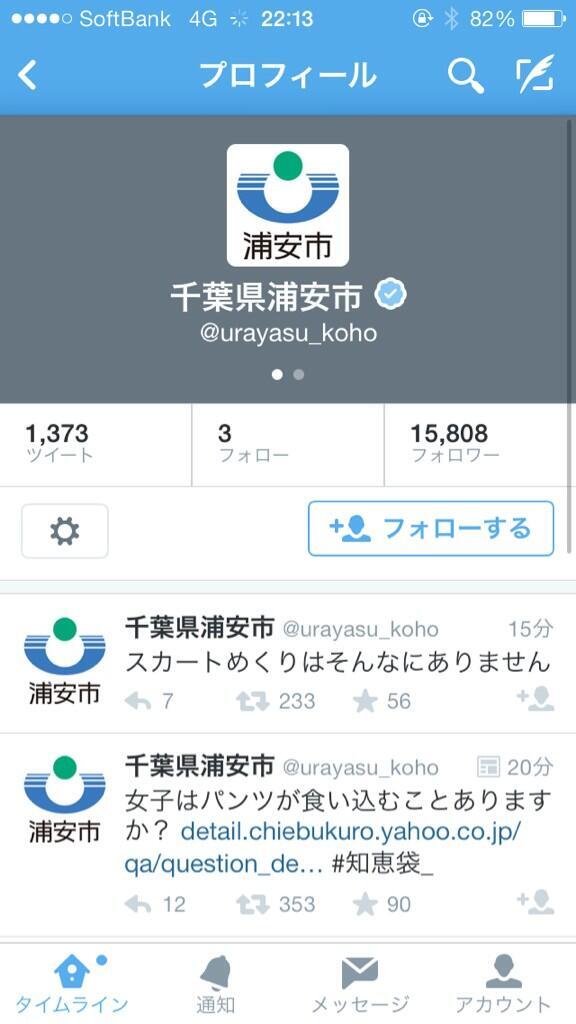Favorite the tweet with 56 stars
This screenshot has height=1024, width=576.
365,701
